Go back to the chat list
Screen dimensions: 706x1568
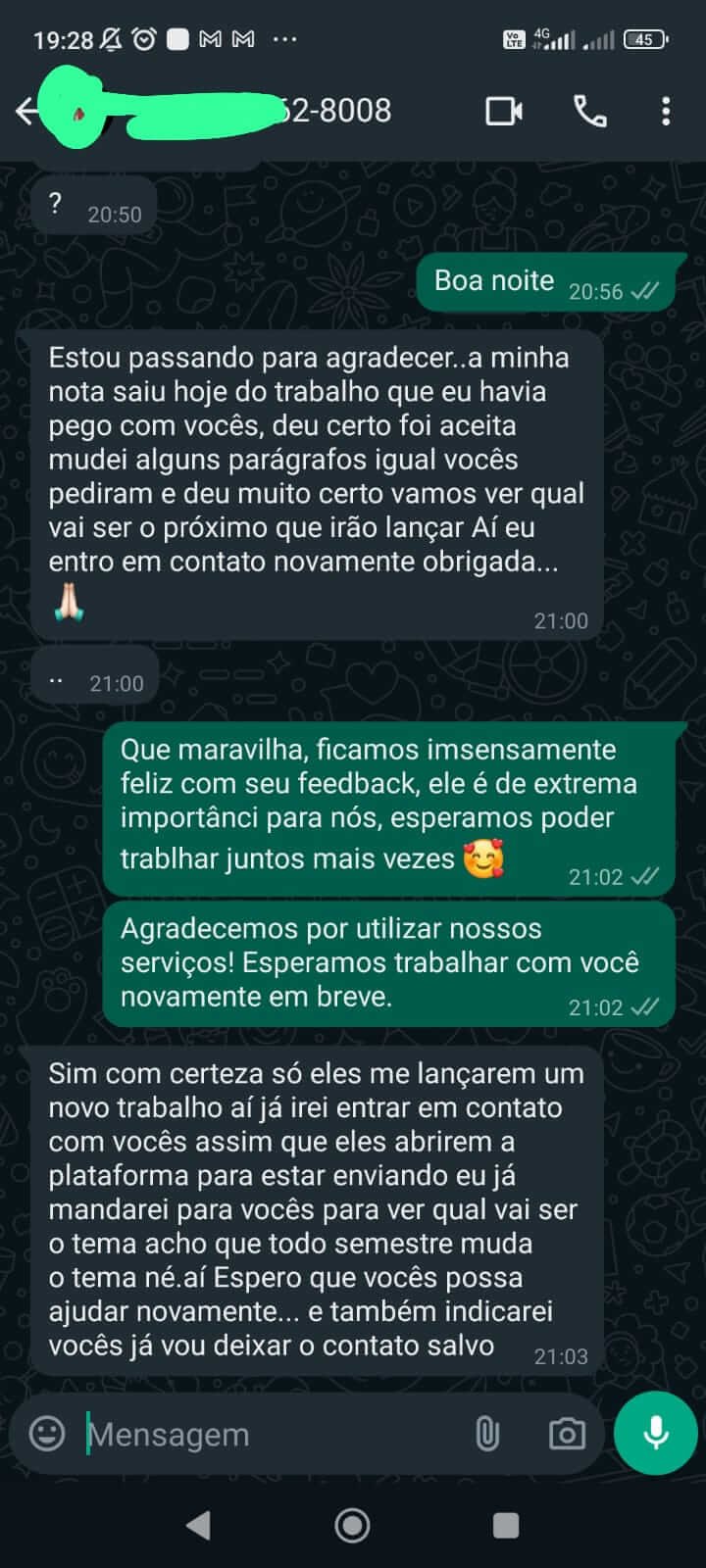pyautogui.click(x=27, y=112)
